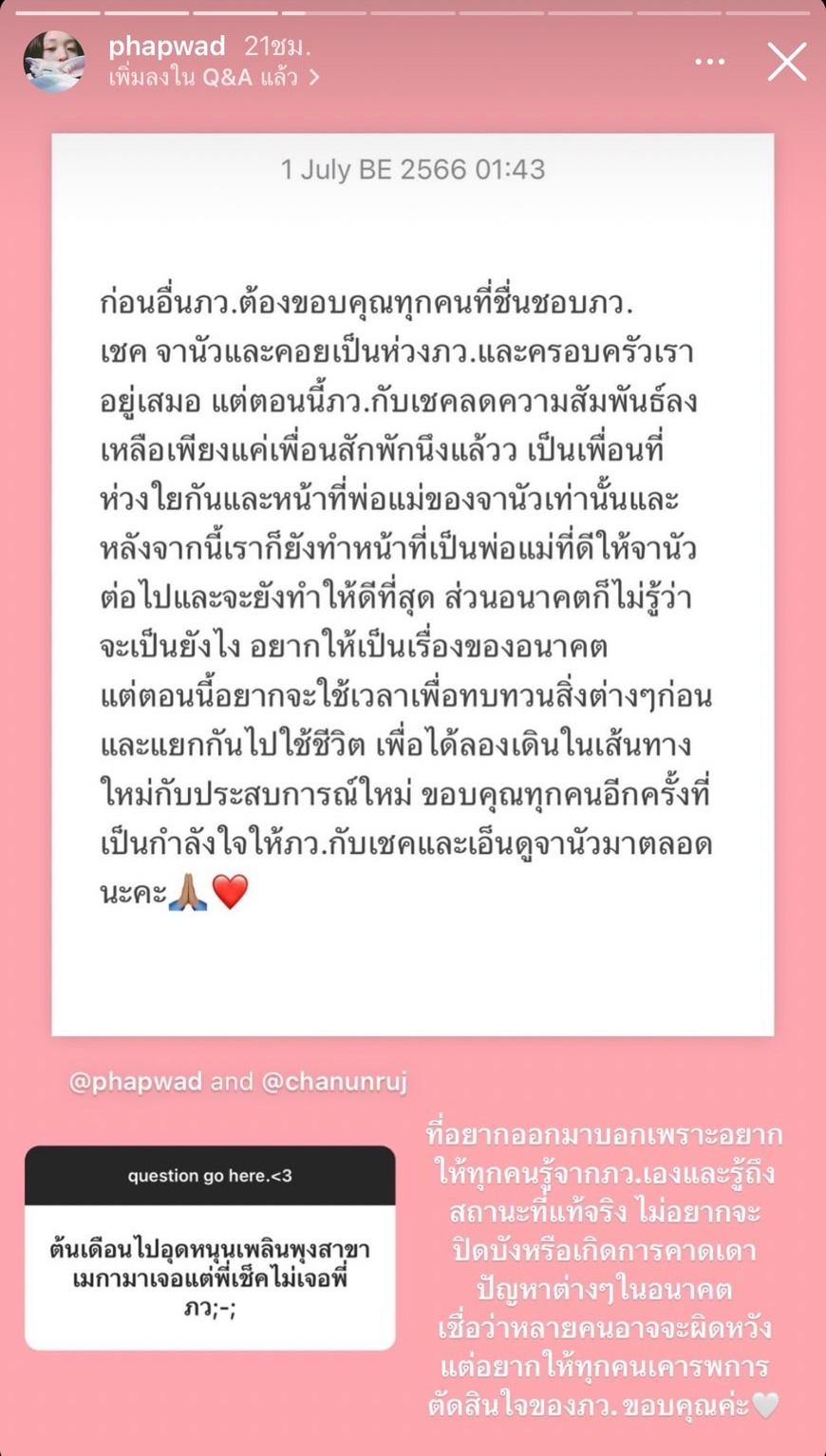
Task: Tap the @phapwad mention tag
Action: [x=135, y=1082]
